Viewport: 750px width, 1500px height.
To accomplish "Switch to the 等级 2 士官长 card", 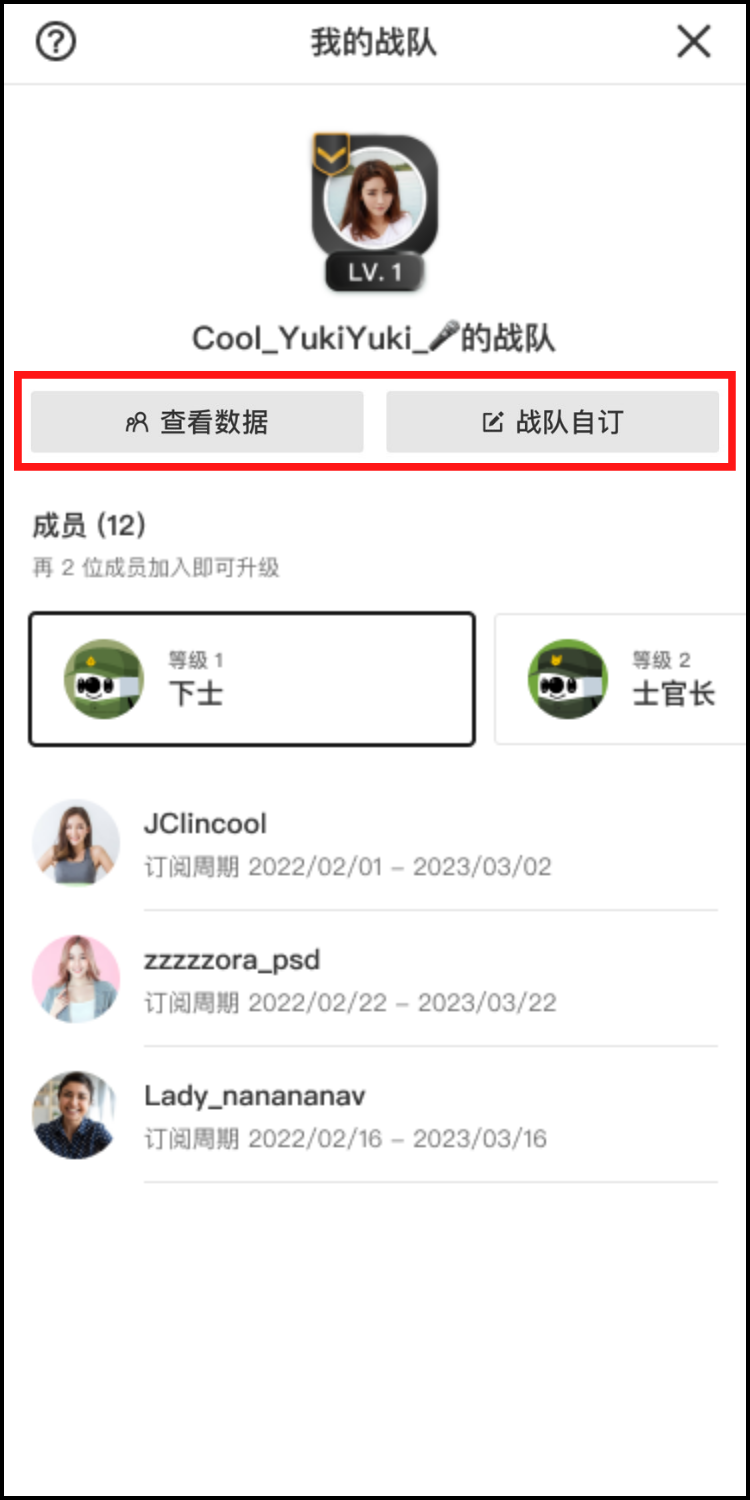I will (x=622, y=679).
